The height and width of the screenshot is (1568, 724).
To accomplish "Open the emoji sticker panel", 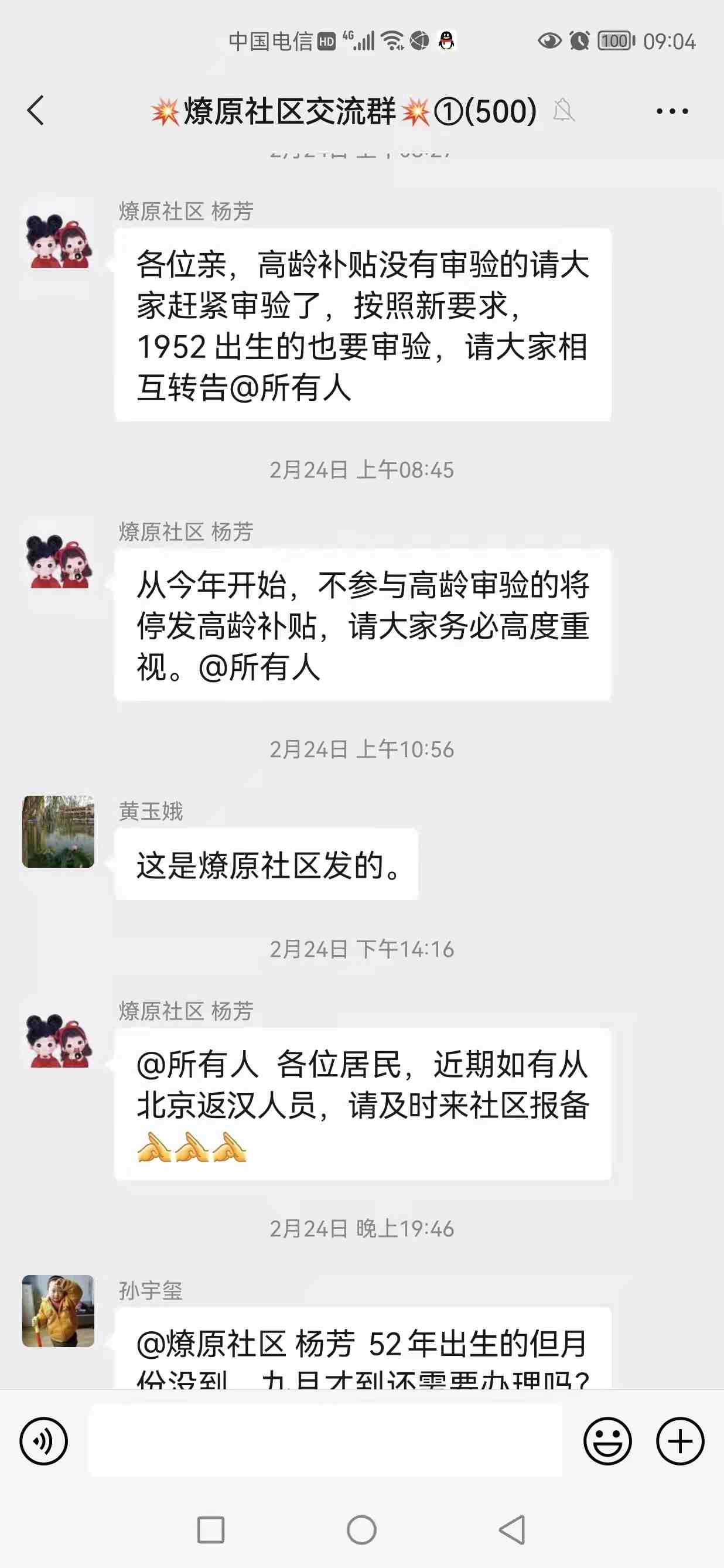I will coord(607,1441).
